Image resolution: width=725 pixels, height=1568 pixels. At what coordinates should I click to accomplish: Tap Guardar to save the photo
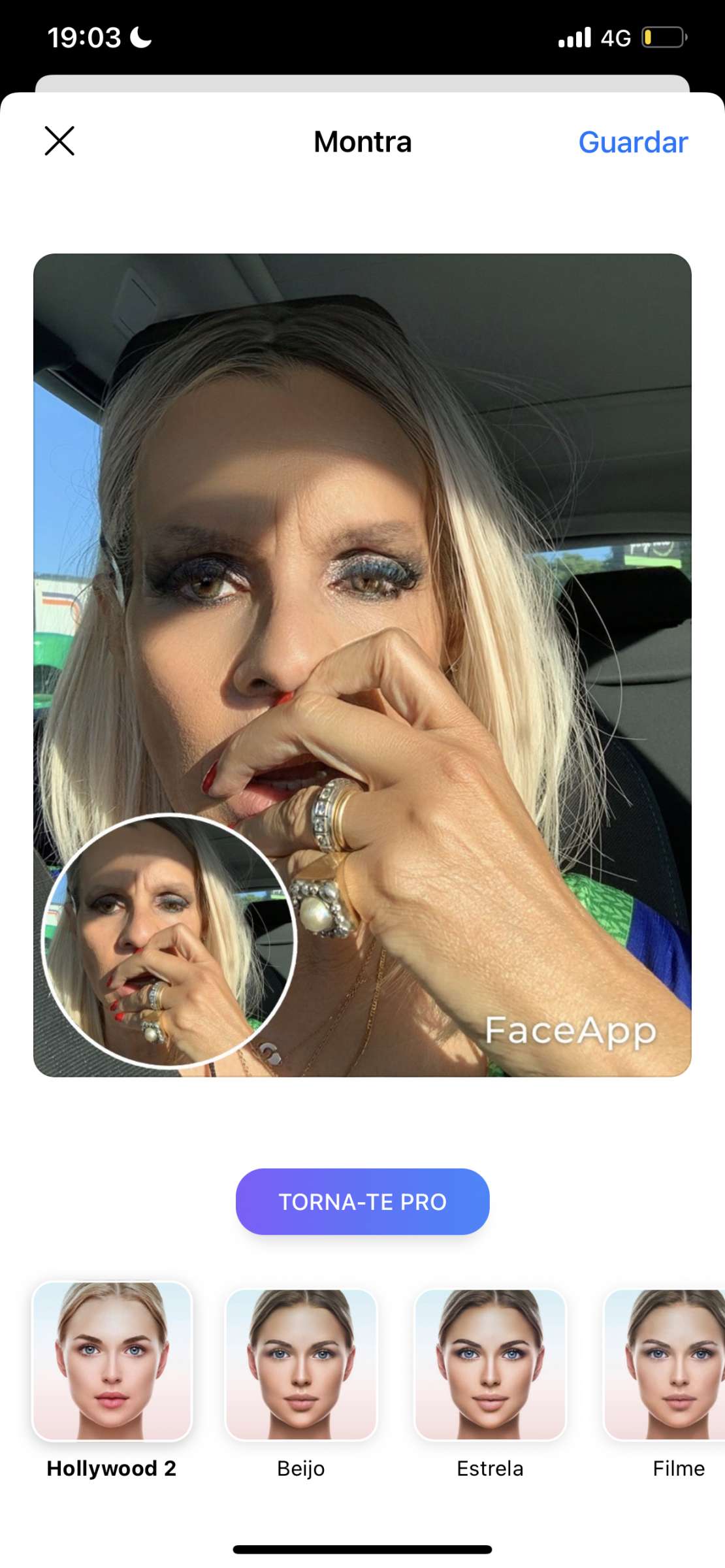click(632, 142)
